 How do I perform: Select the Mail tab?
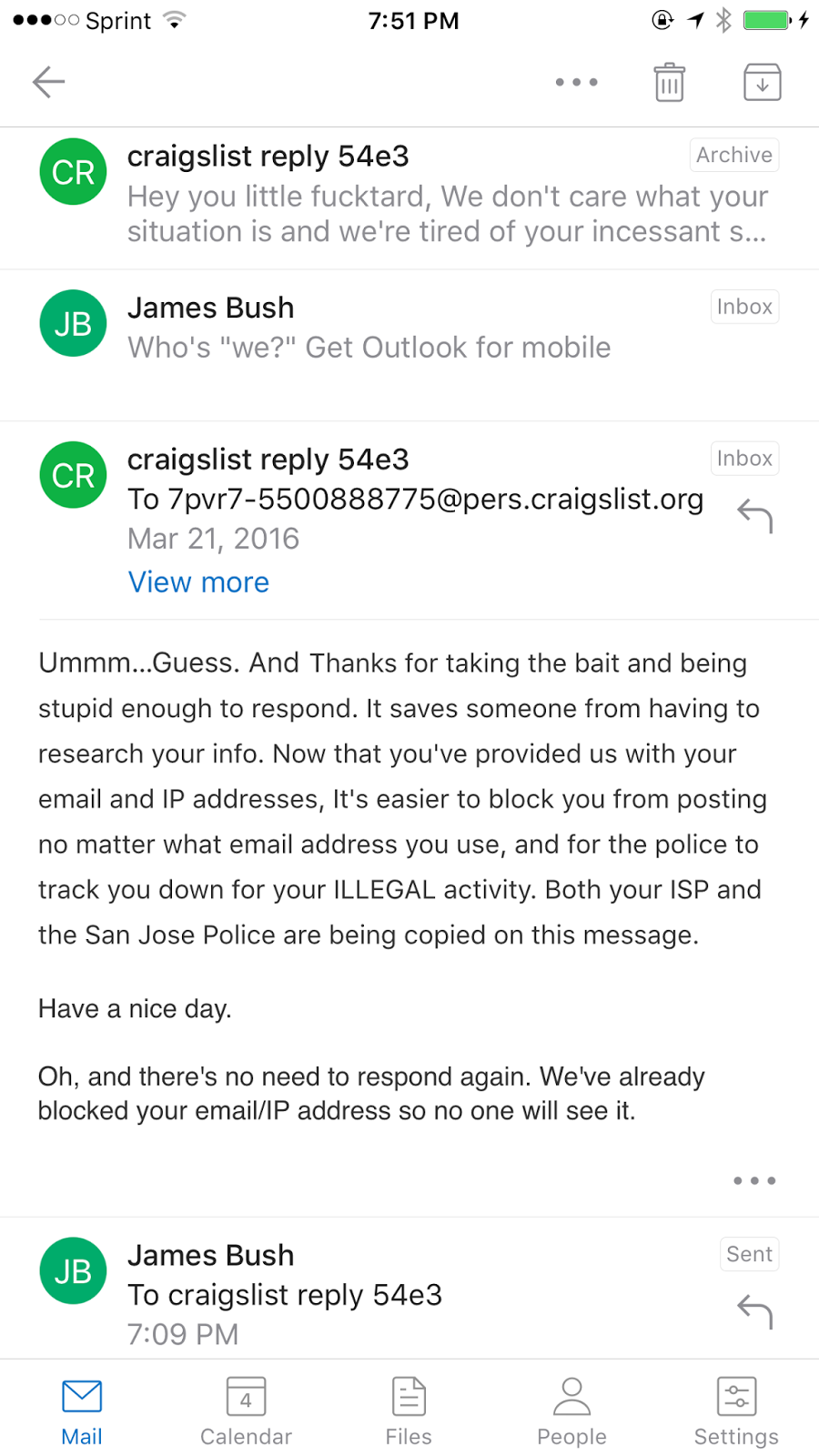pyautogui.click(x=82, y=1410)
